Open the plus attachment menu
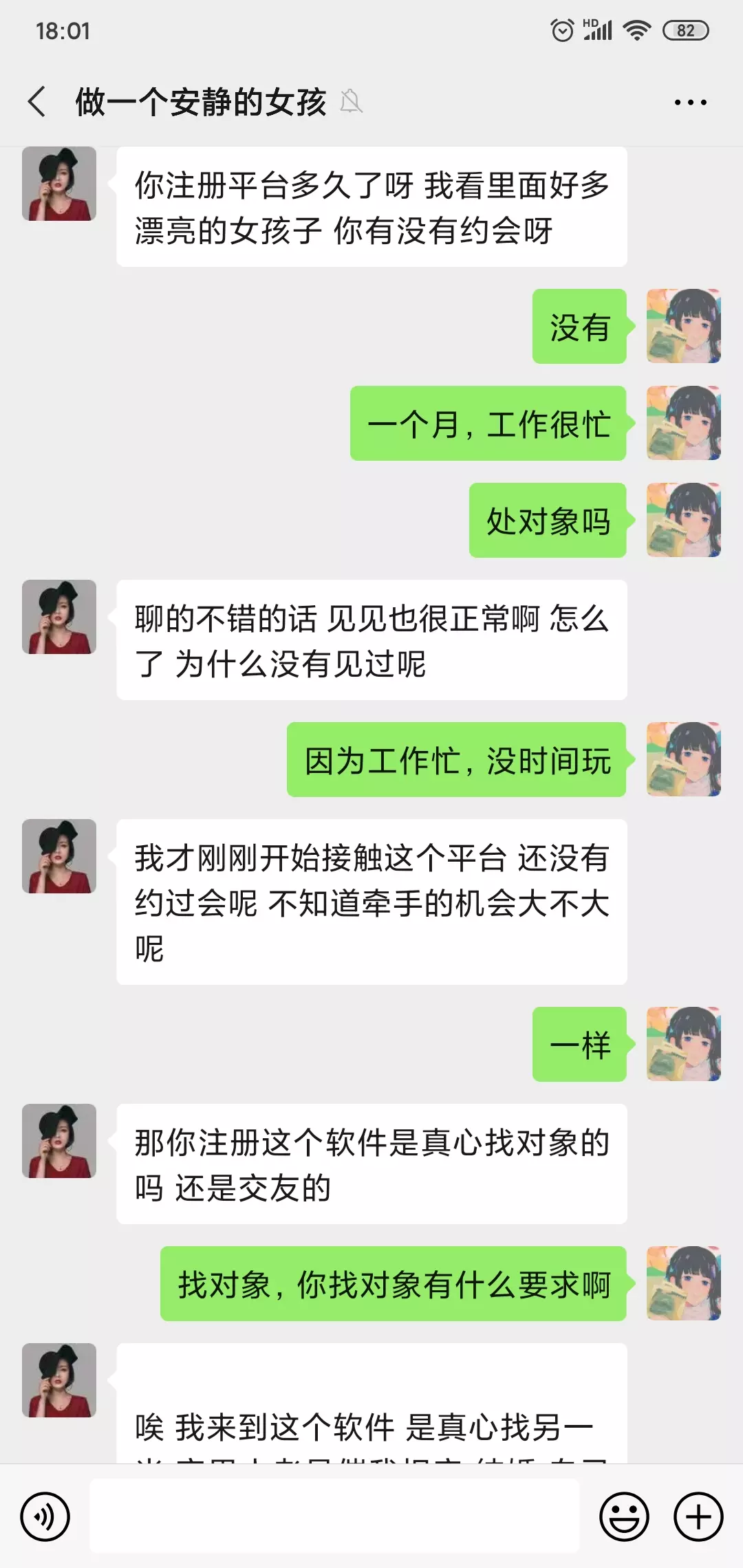The image size is (743, 1568). (698, 1516)
